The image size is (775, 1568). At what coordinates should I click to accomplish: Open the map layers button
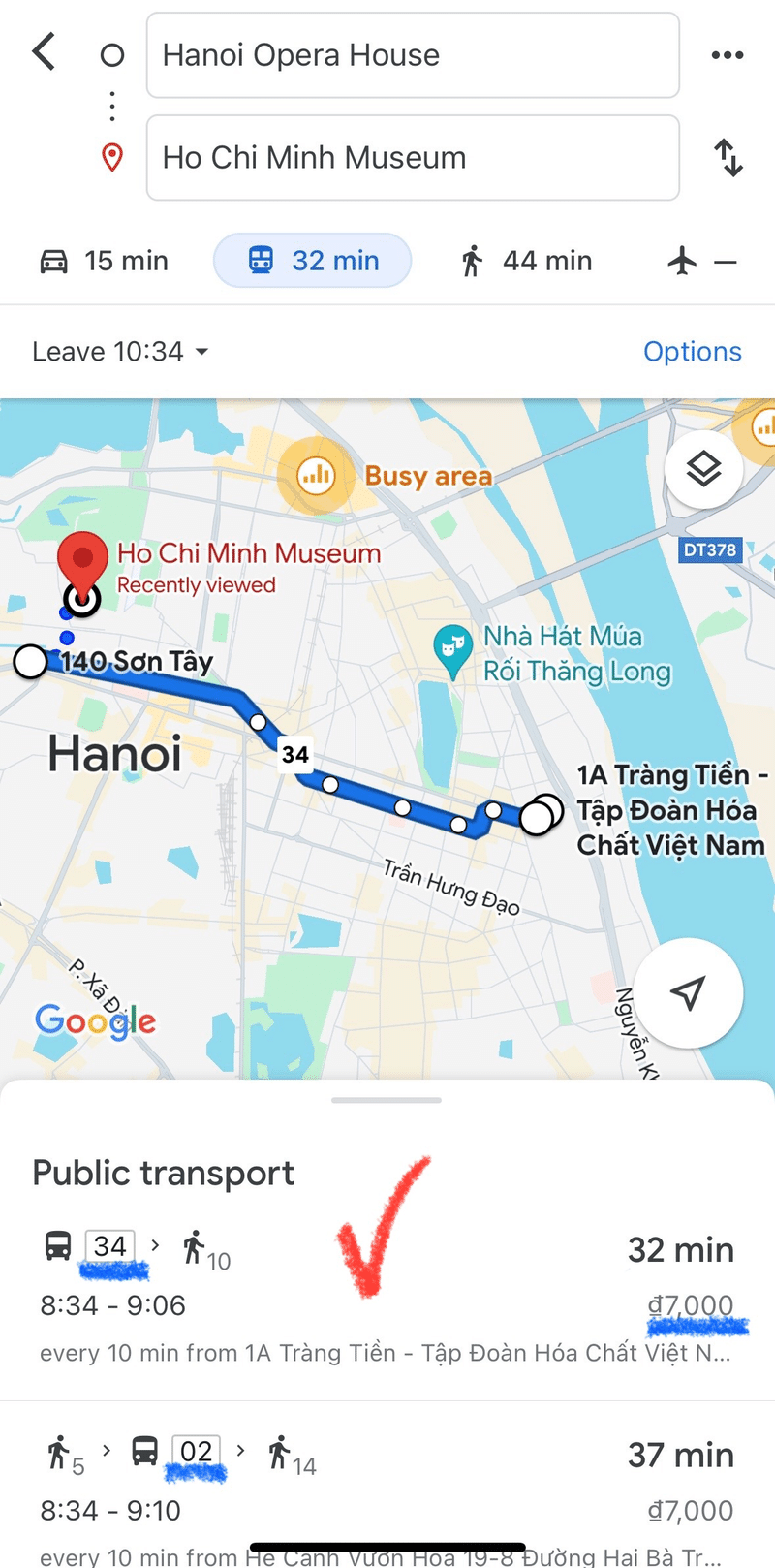[703, 471]
